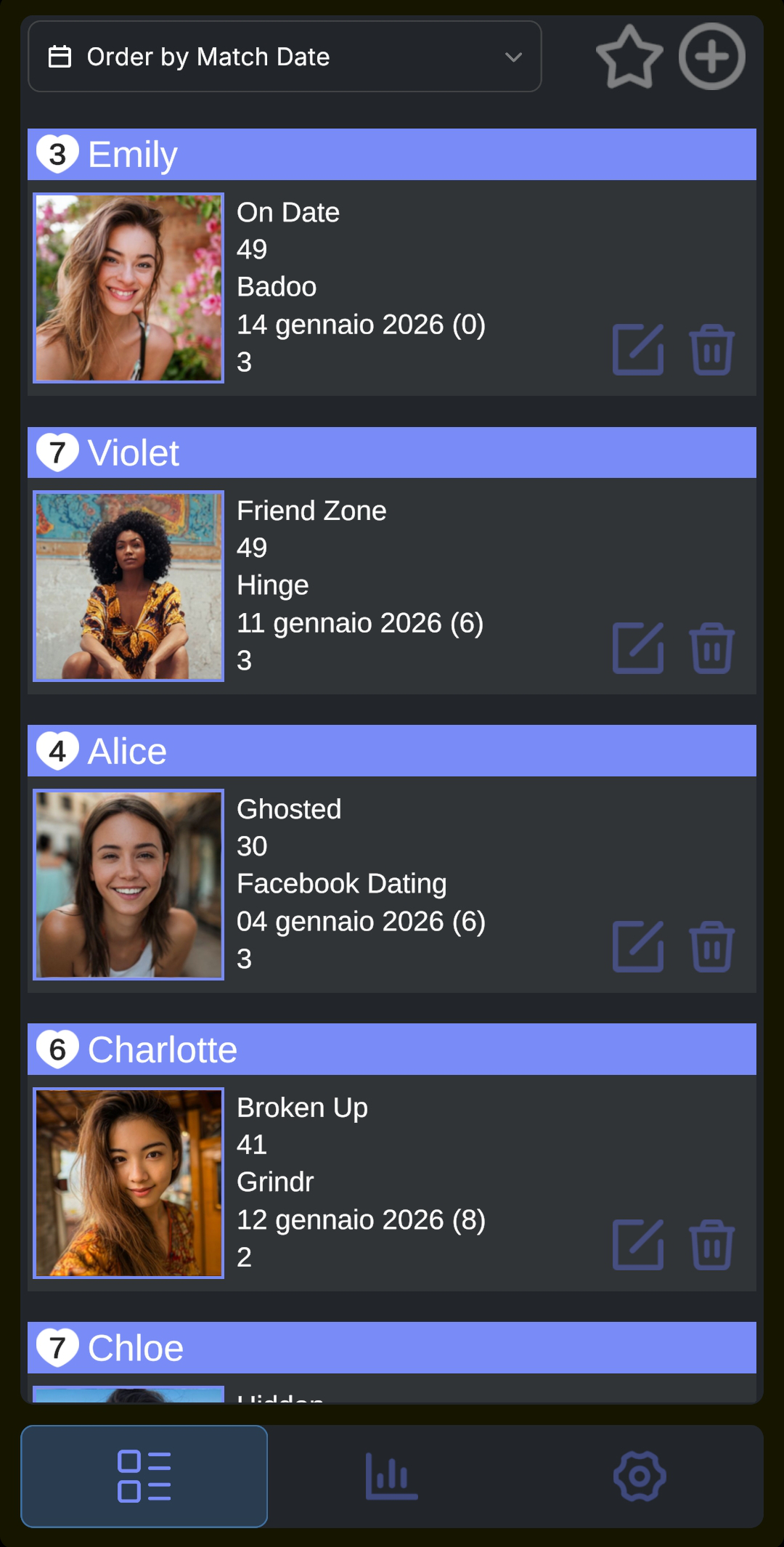Open the Order by Match Date dropdown
Viewport: 784px width, 1547px height.
point(284,57)
